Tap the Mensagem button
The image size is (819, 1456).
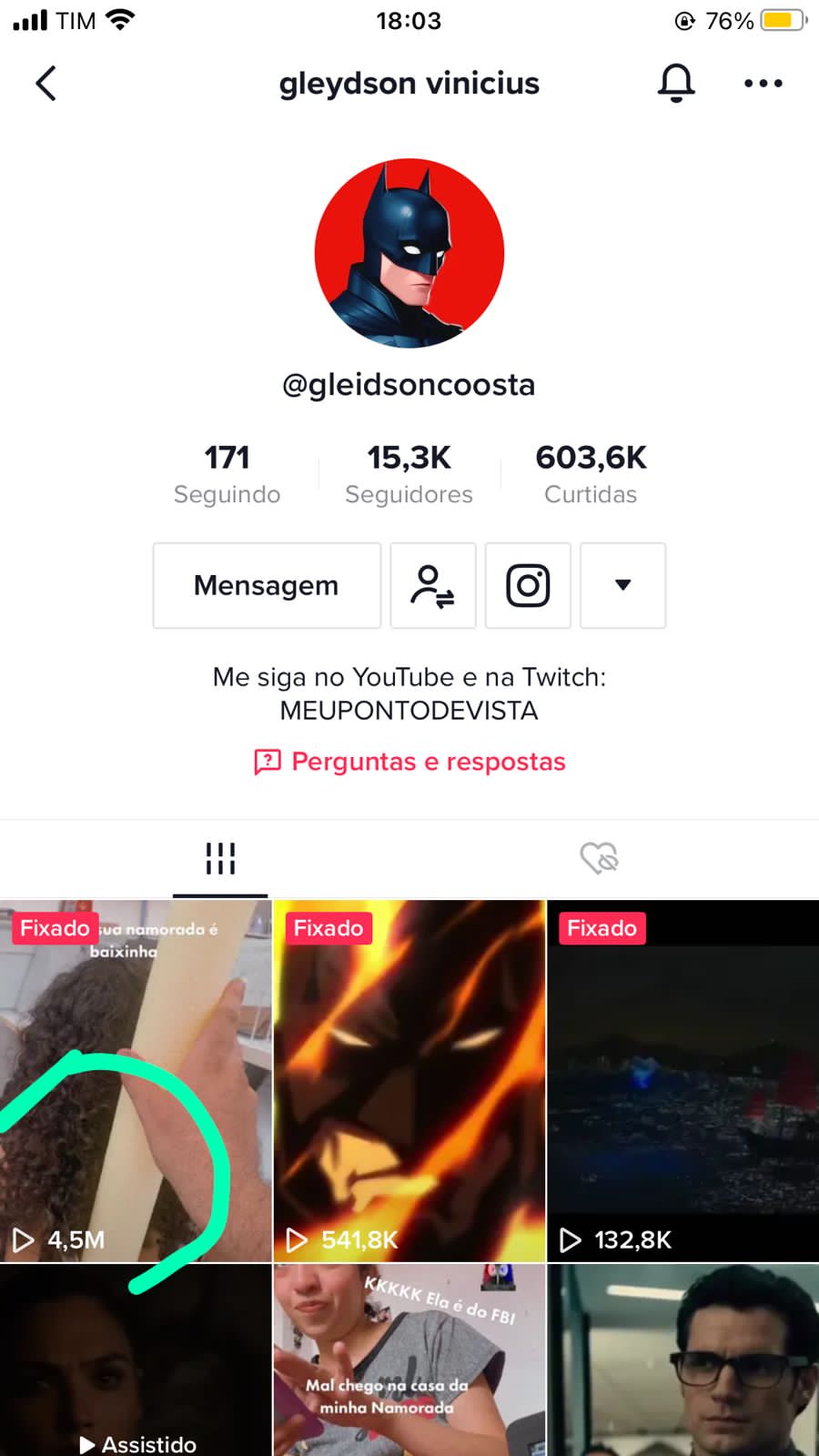267,585
